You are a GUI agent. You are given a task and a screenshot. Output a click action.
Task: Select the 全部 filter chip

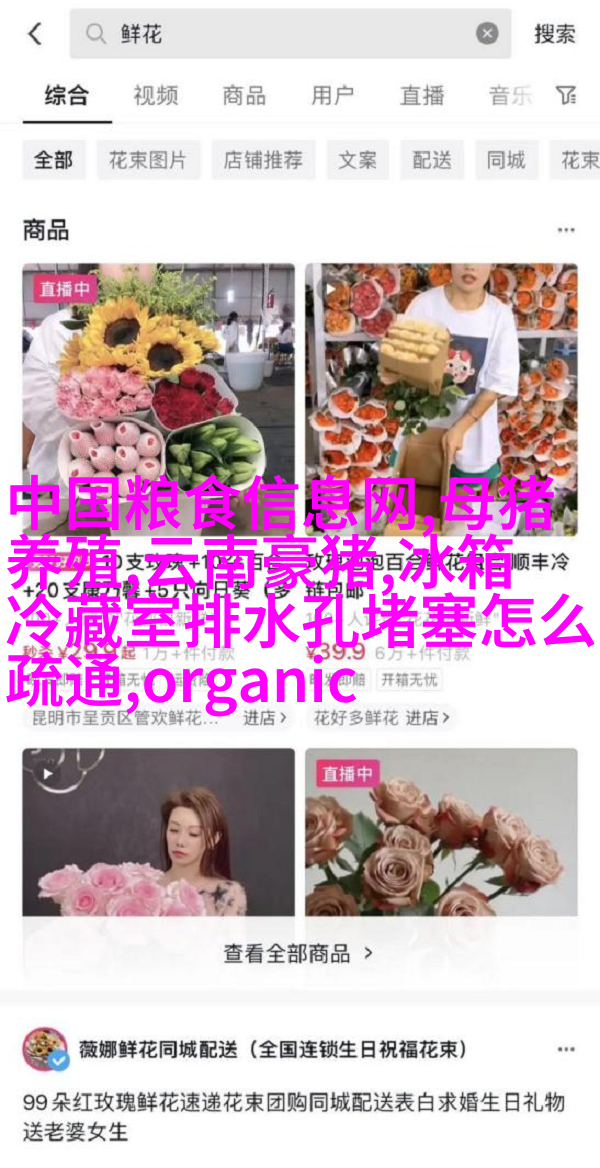(x=54, y=160)
